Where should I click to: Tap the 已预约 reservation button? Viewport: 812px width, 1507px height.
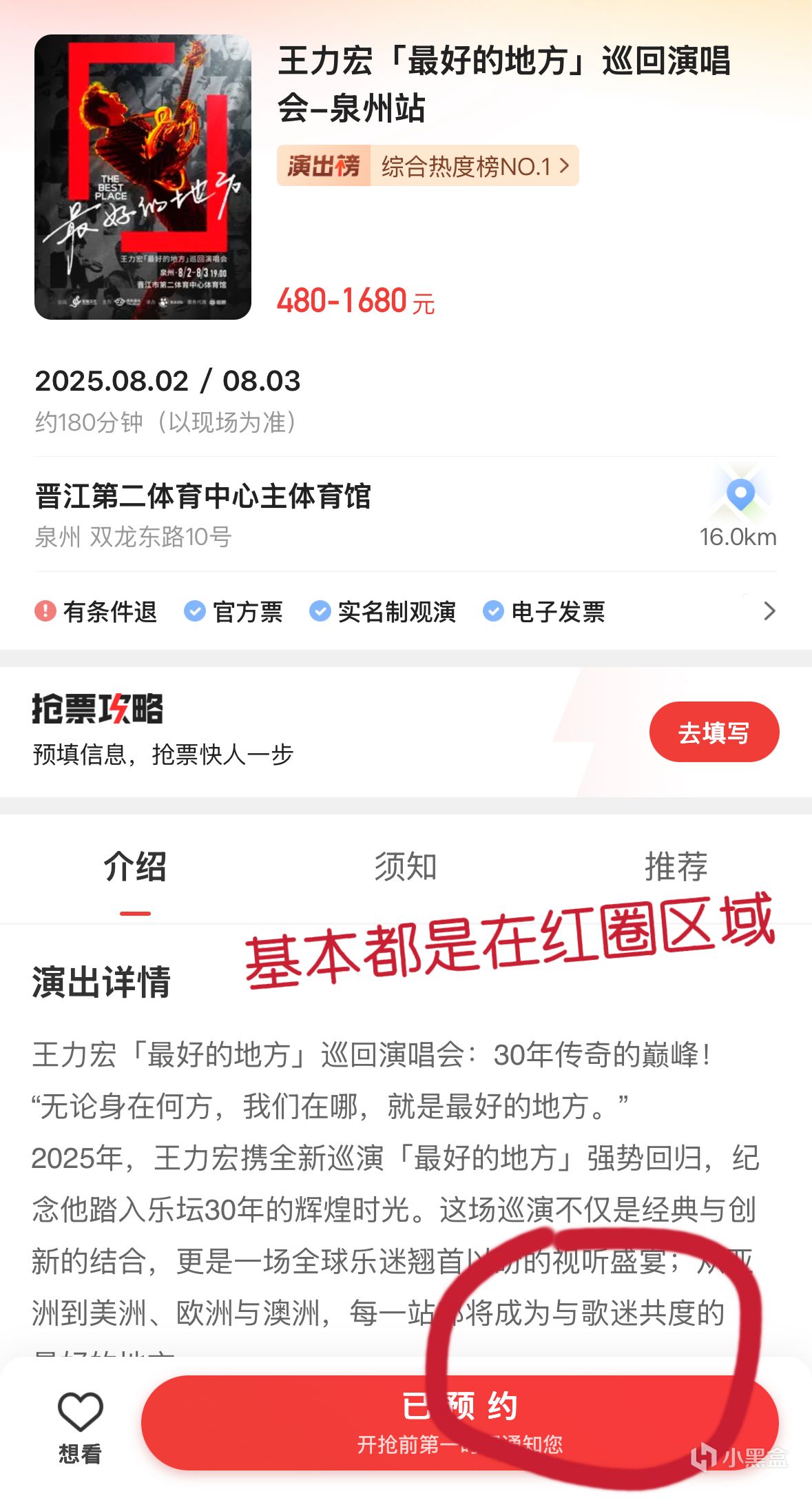pyautogui.click(x=459, y=1422)
